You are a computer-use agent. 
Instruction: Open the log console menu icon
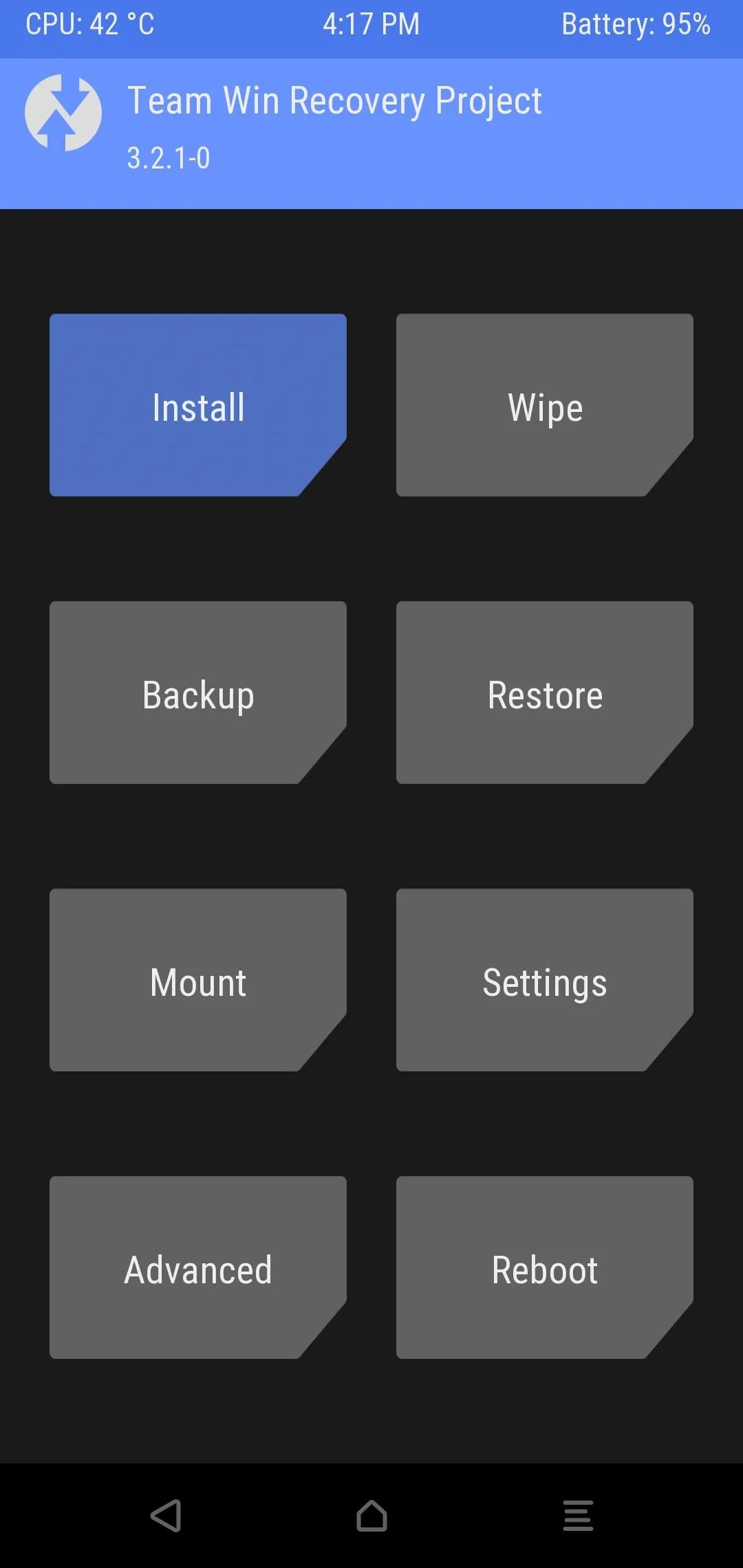pos(578,1516)
